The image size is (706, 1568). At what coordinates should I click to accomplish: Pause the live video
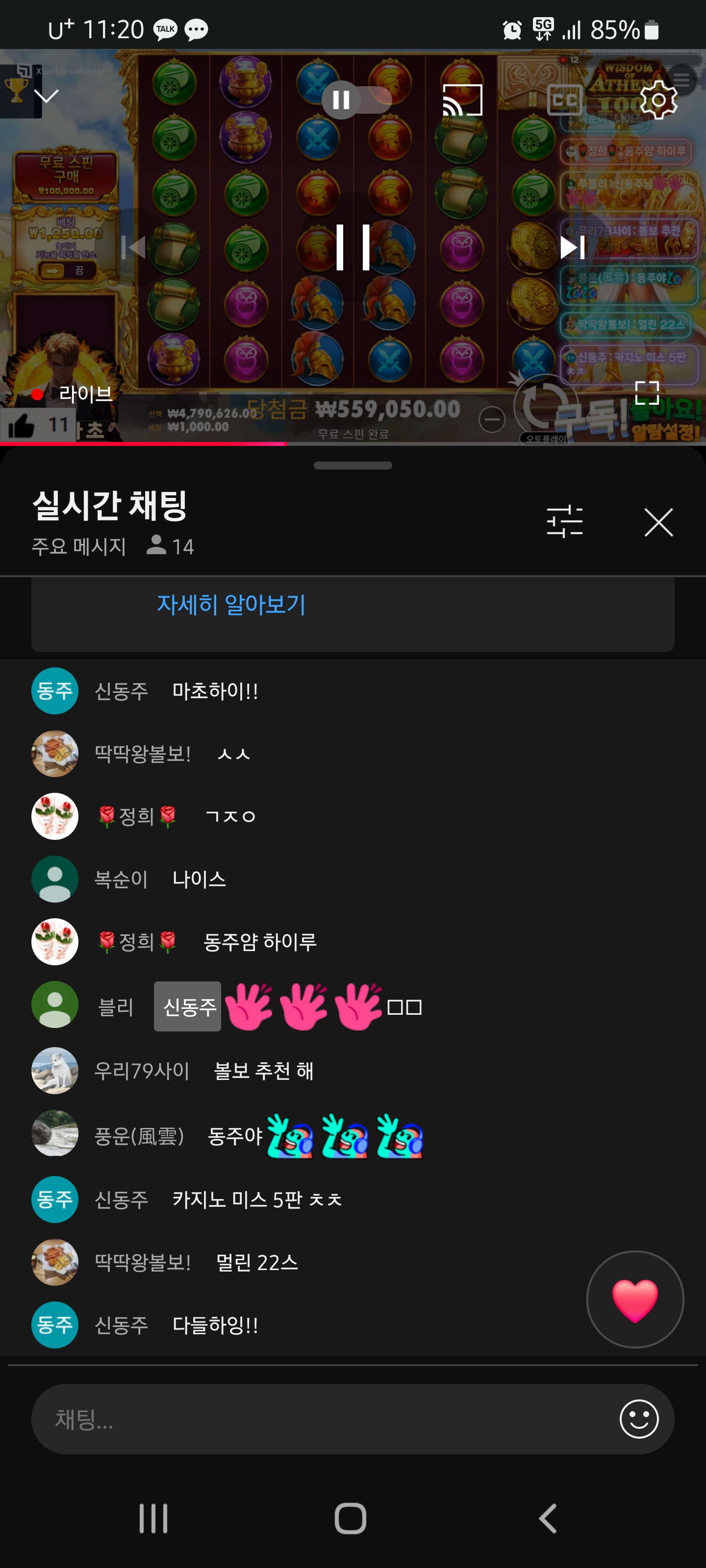pyautogui.click(x=353, y=247)
